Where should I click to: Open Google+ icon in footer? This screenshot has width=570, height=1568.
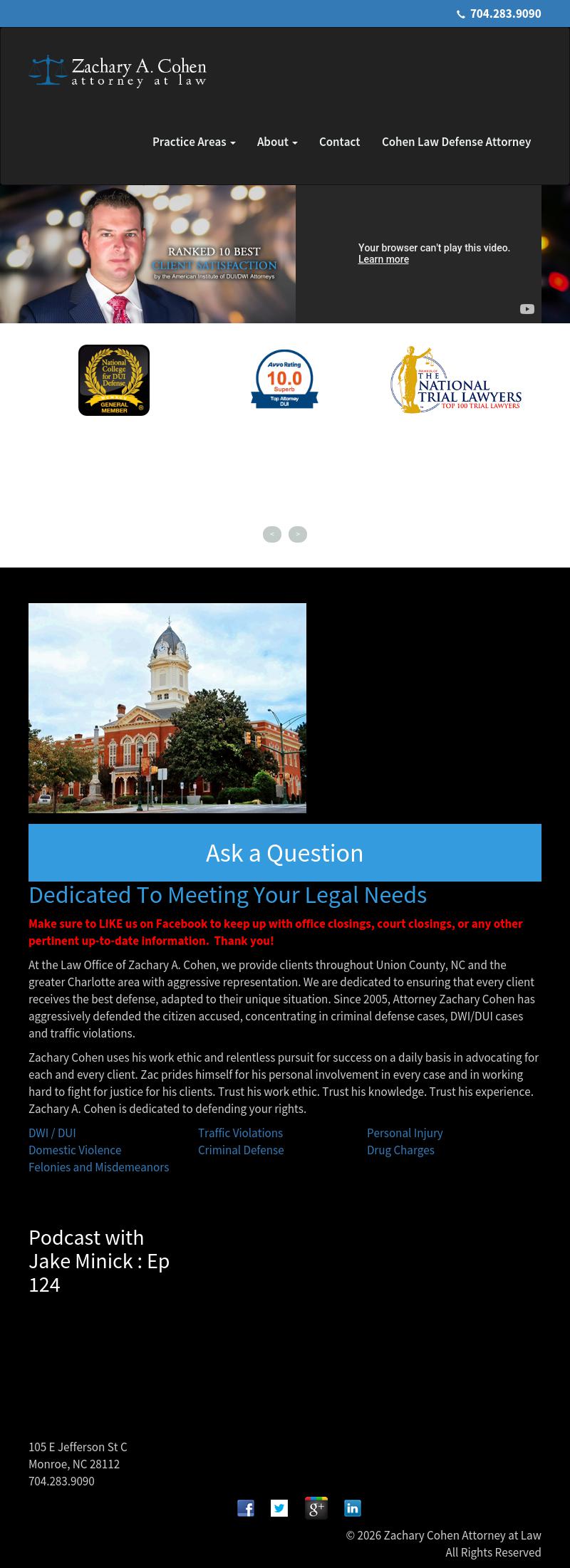click(316, 1508)
